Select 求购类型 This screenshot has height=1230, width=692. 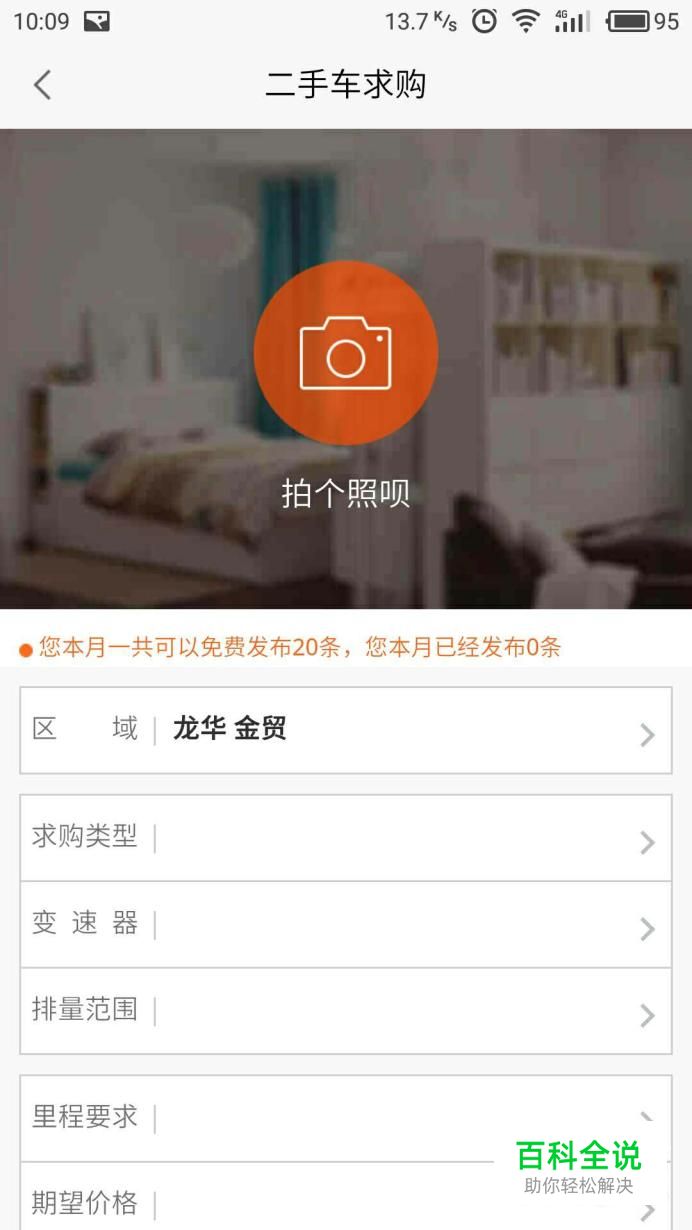(346, 838)
